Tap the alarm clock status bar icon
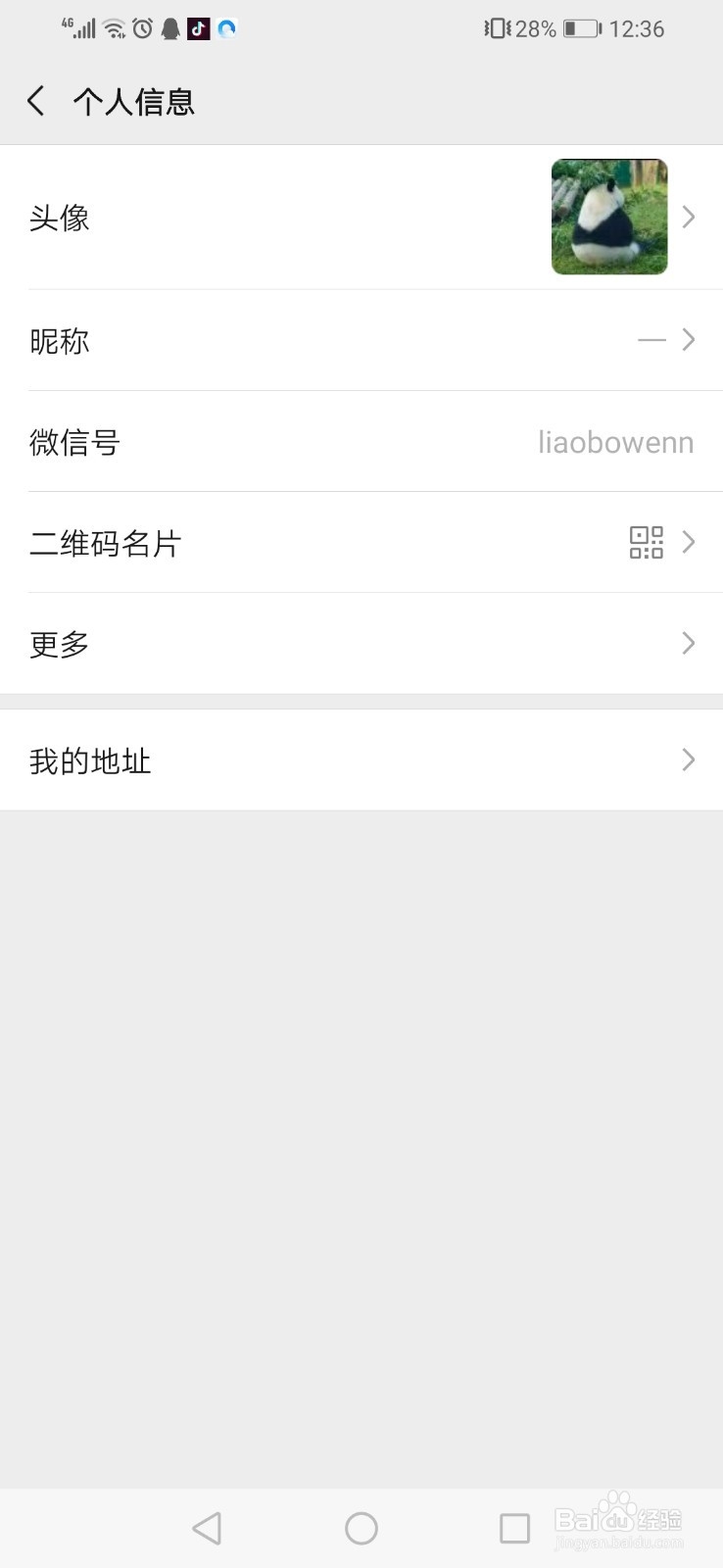The width and height of the screenshot is (723, 1568). click(142, 27)
